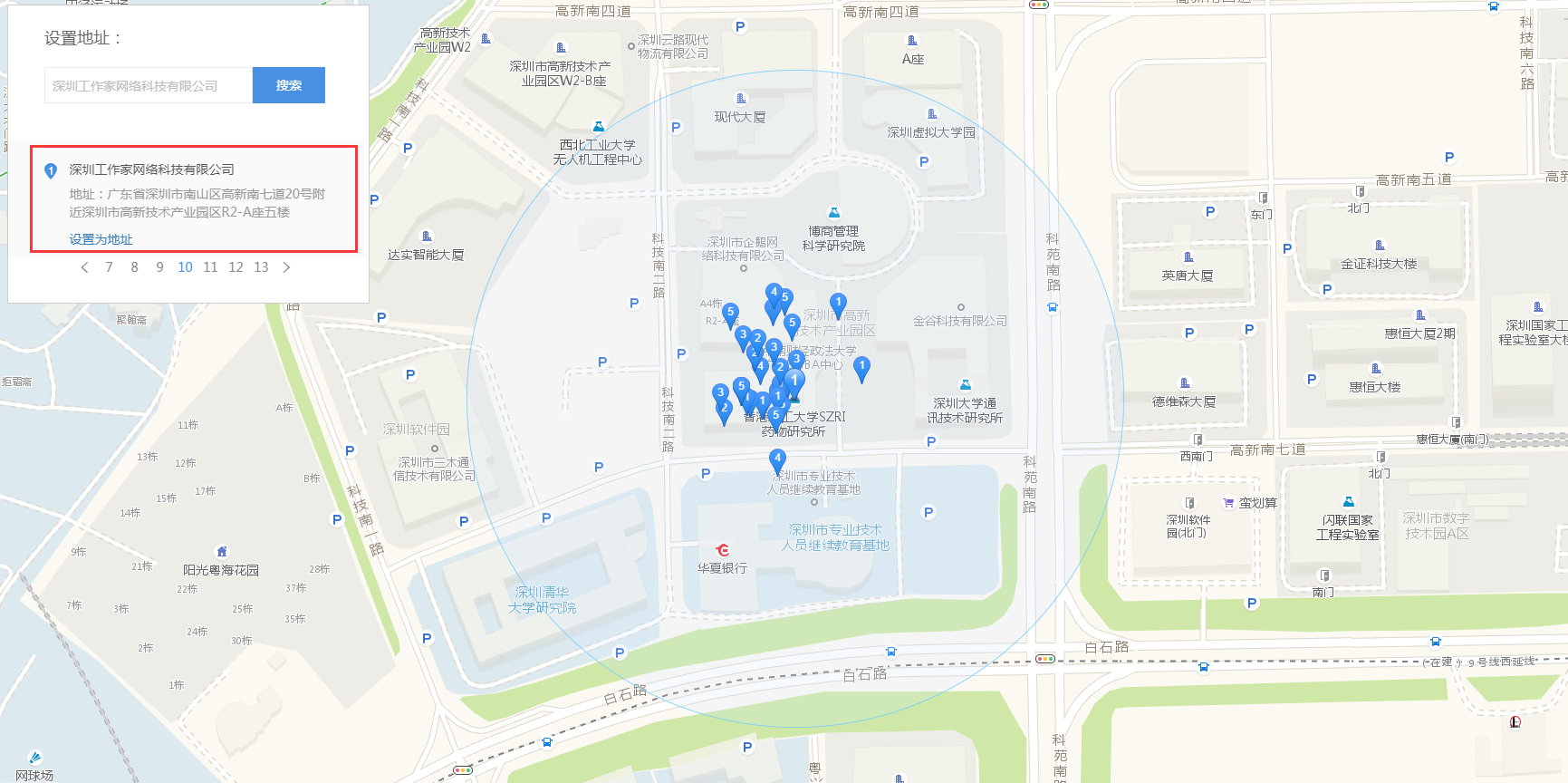1568x783 pixels.
Task: Tap map marker 4 near 深圳市专业技术人员继续教育基地
Action: click(777, 460)
